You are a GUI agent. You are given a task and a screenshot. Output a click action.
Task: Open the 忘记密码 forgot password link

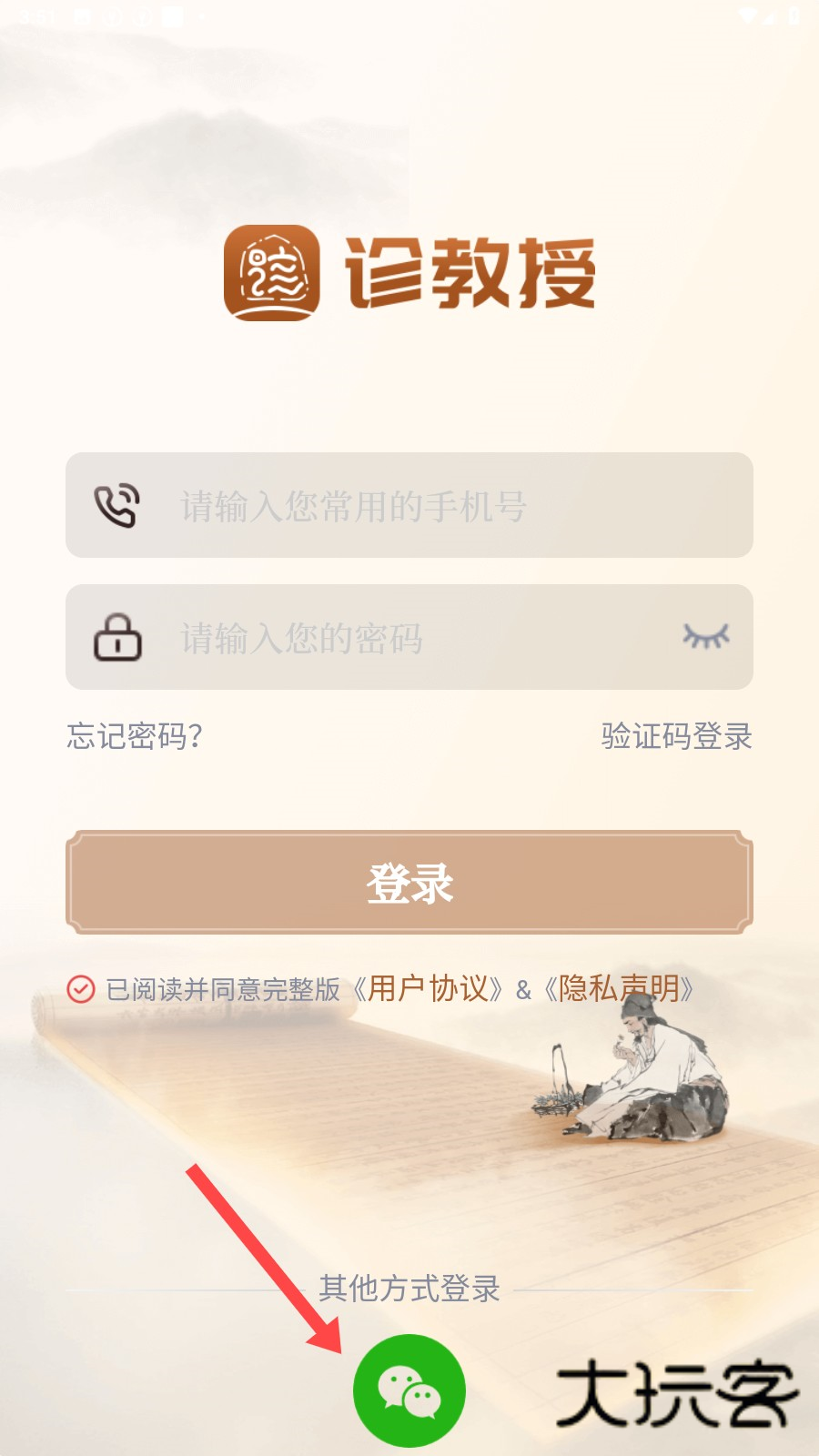coord(135,735)
